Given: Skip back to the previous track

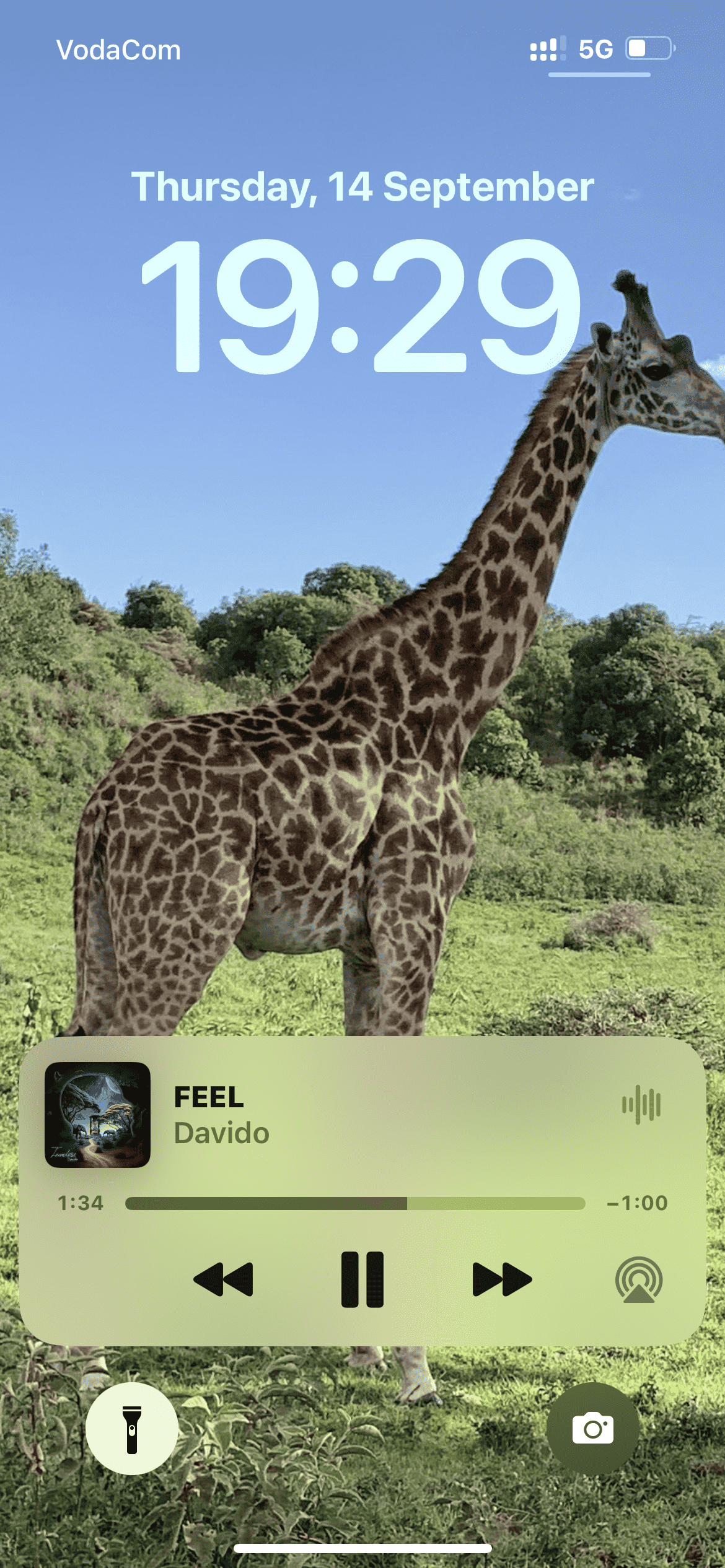Looking at the screenshot, I should click(223, 1279).
